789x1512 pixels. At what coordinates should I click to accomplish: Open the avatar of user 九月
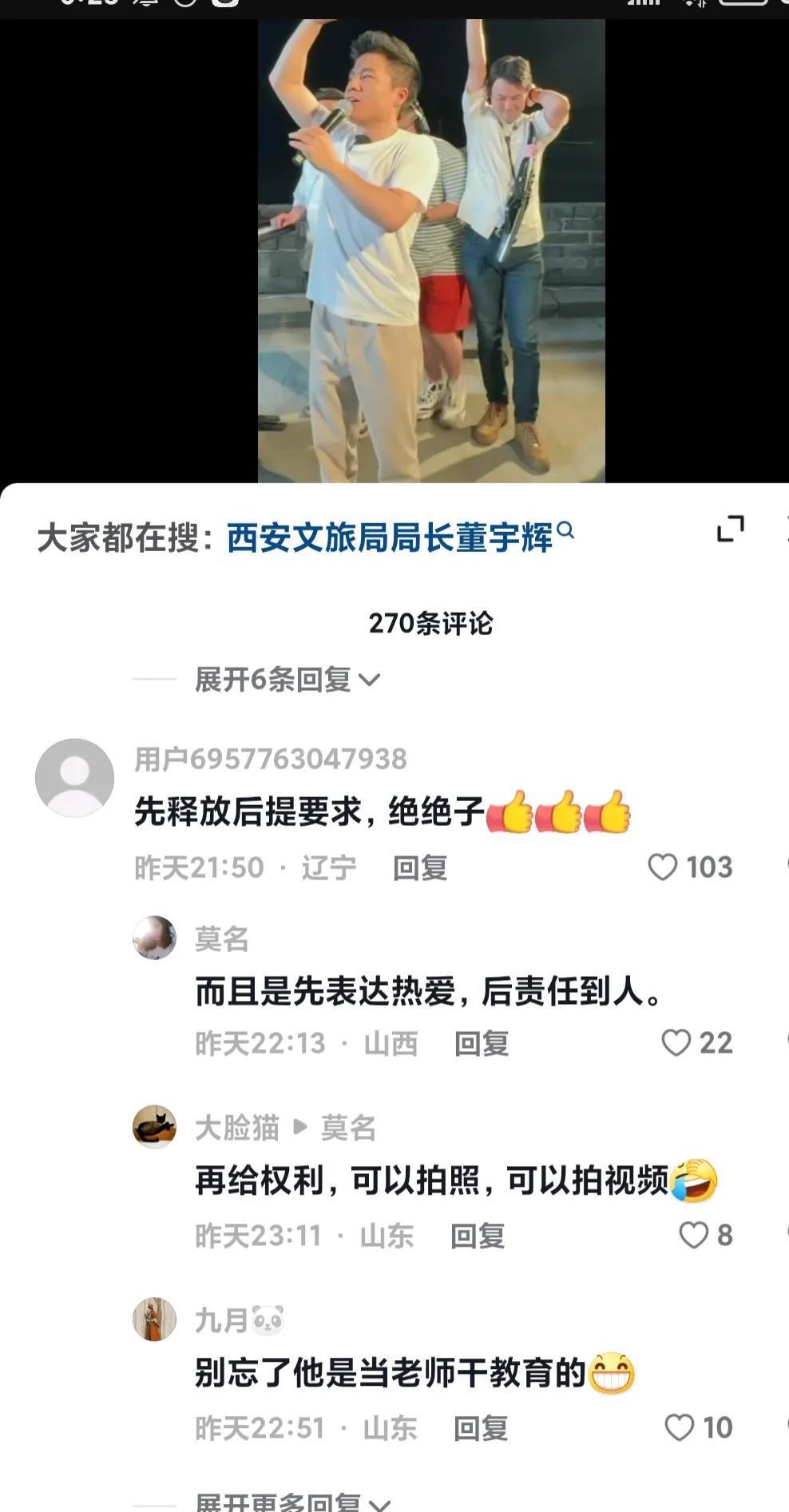(154, 1320)
